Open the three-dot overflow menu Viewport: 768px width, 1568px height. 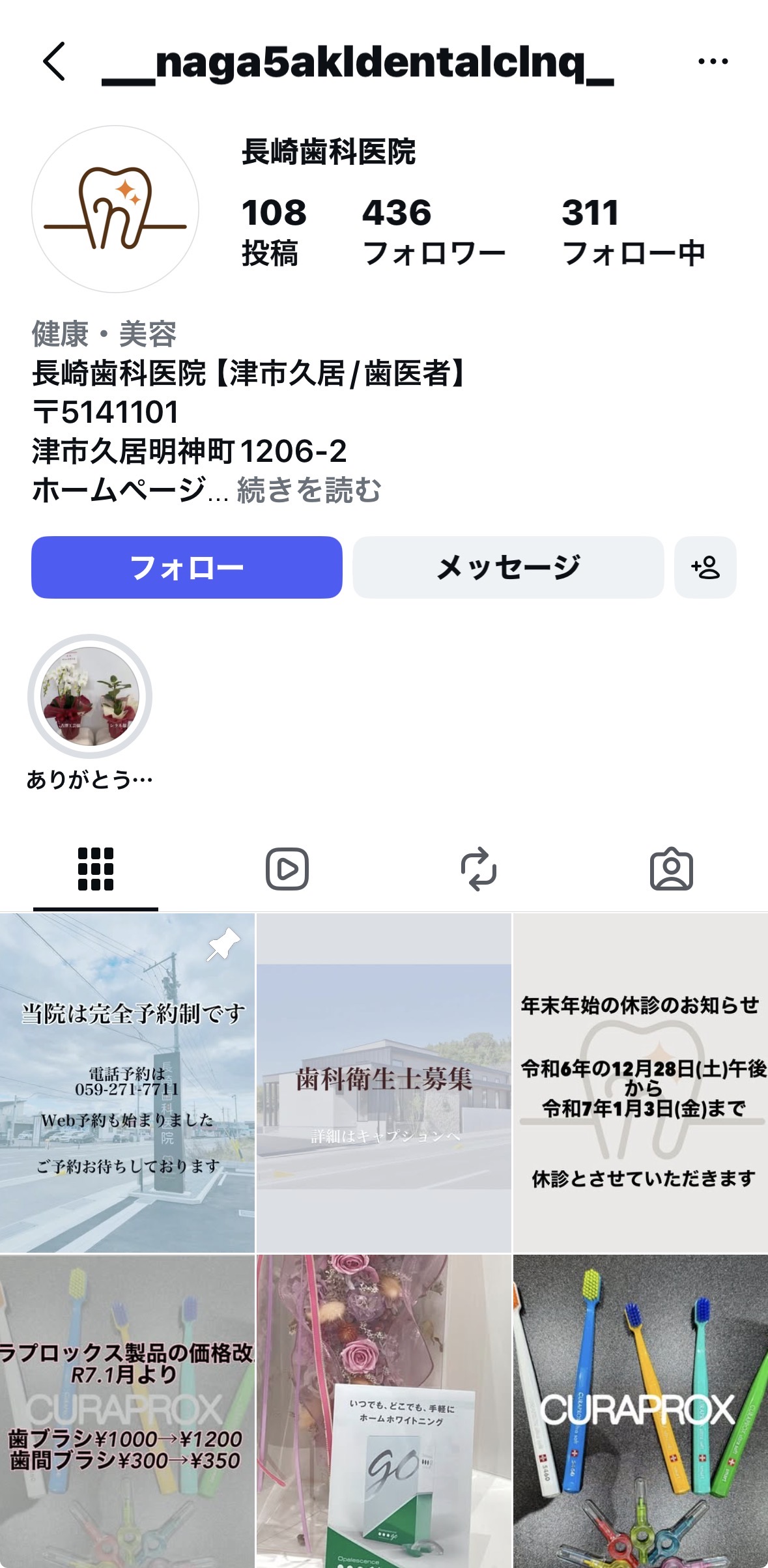(713, 61)
